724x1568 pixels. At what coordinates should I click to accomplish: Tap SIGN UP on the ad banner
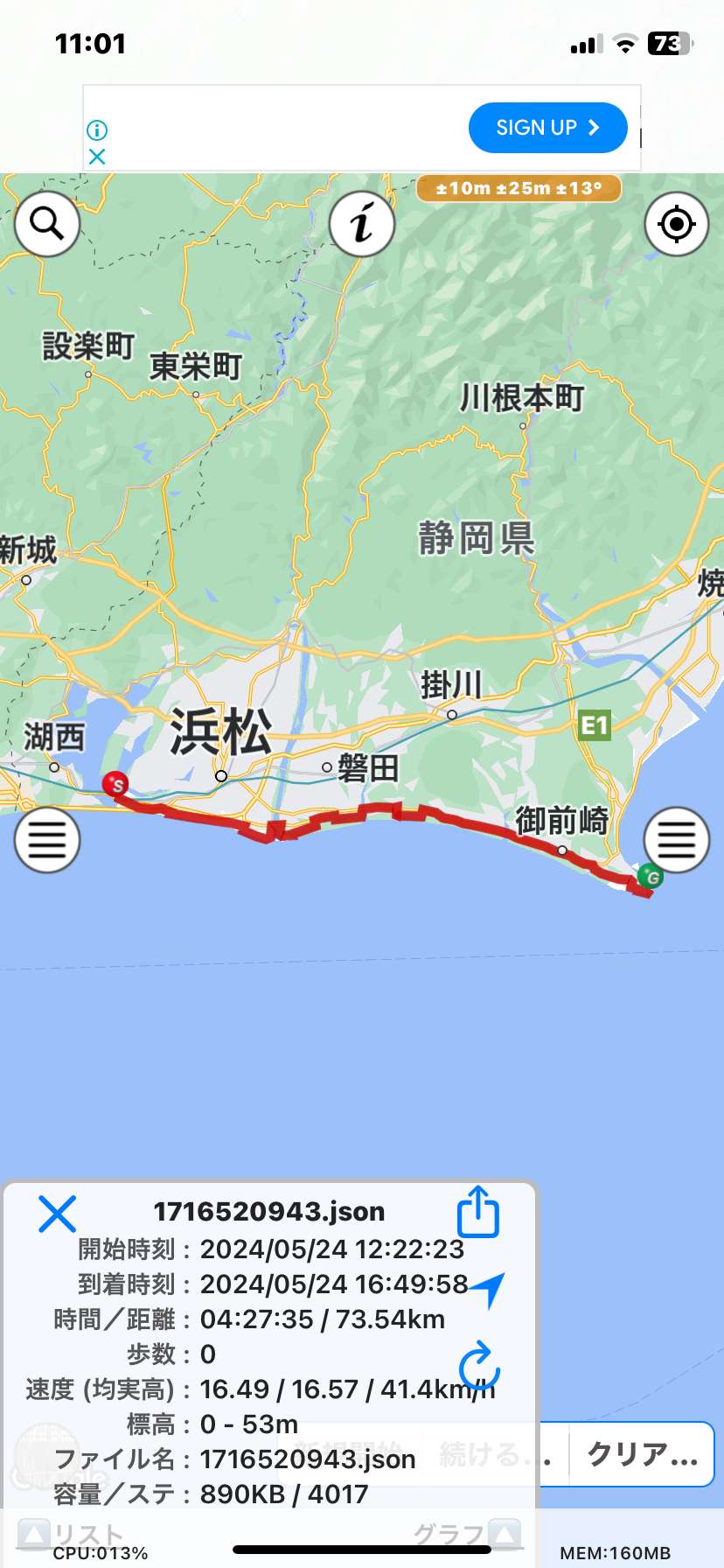[548, 128]
